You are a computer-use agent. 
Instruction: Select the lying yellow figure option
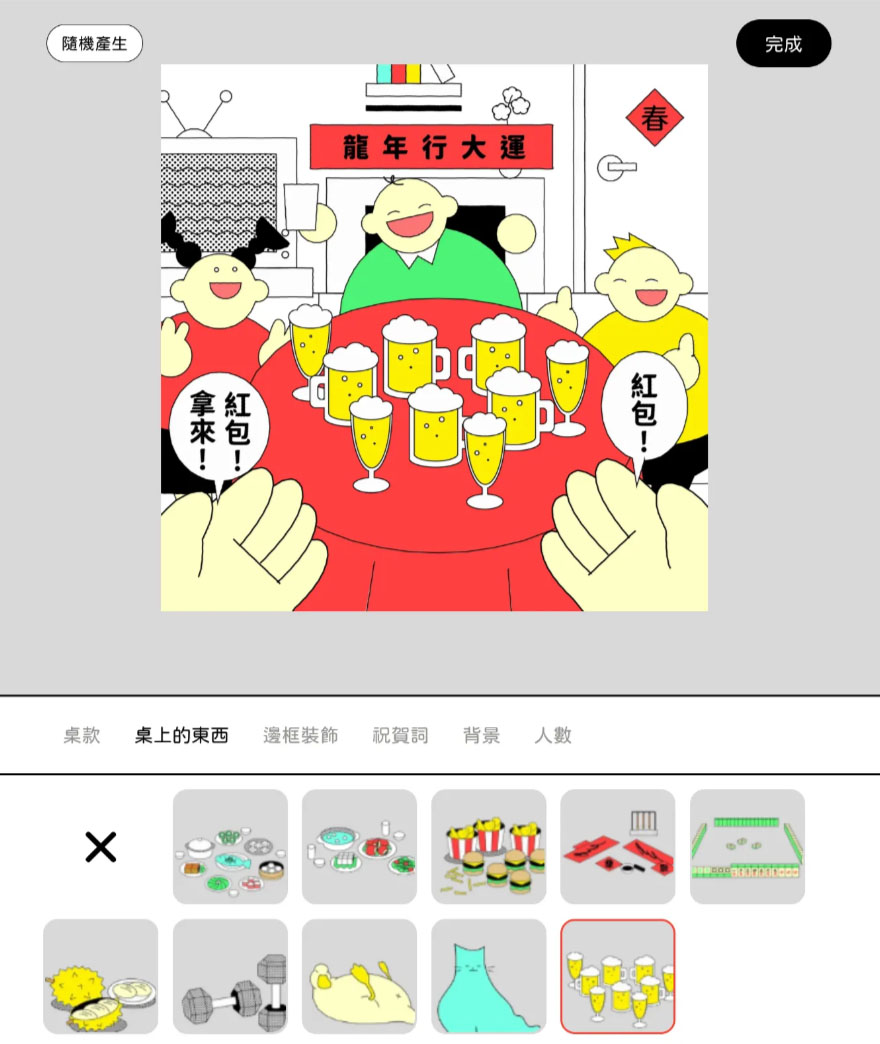[359, 976]
